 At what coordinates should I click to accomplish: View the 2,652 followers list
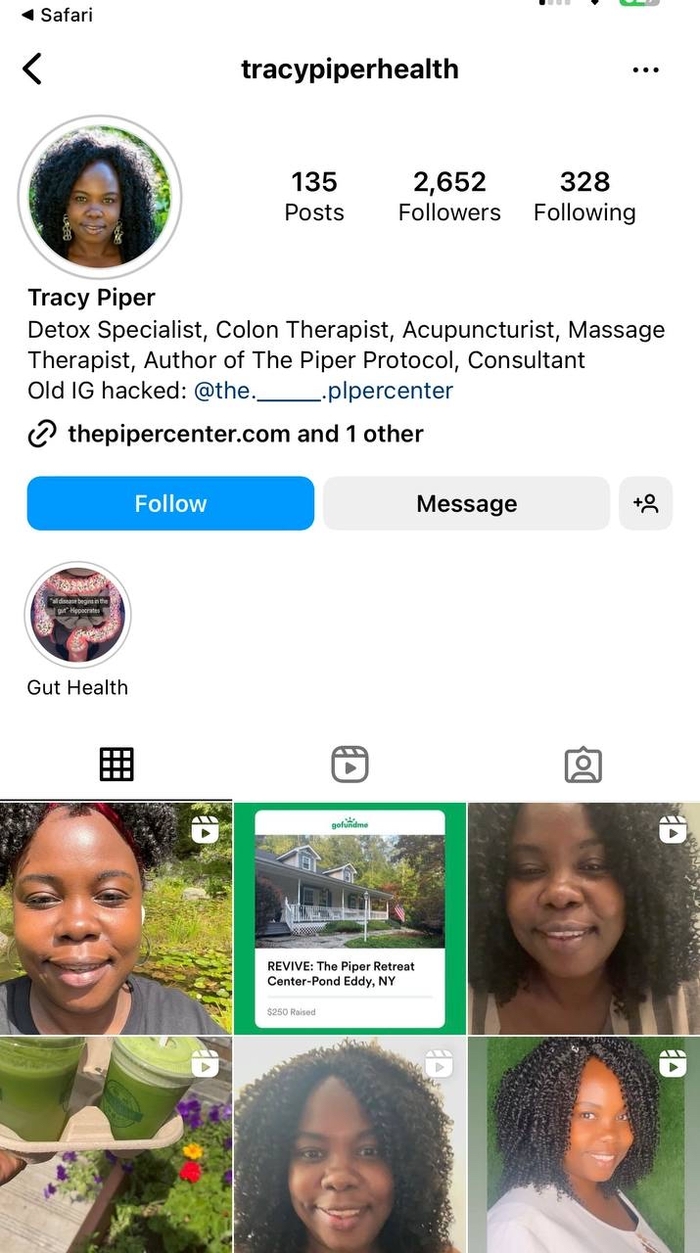(449, 196)
